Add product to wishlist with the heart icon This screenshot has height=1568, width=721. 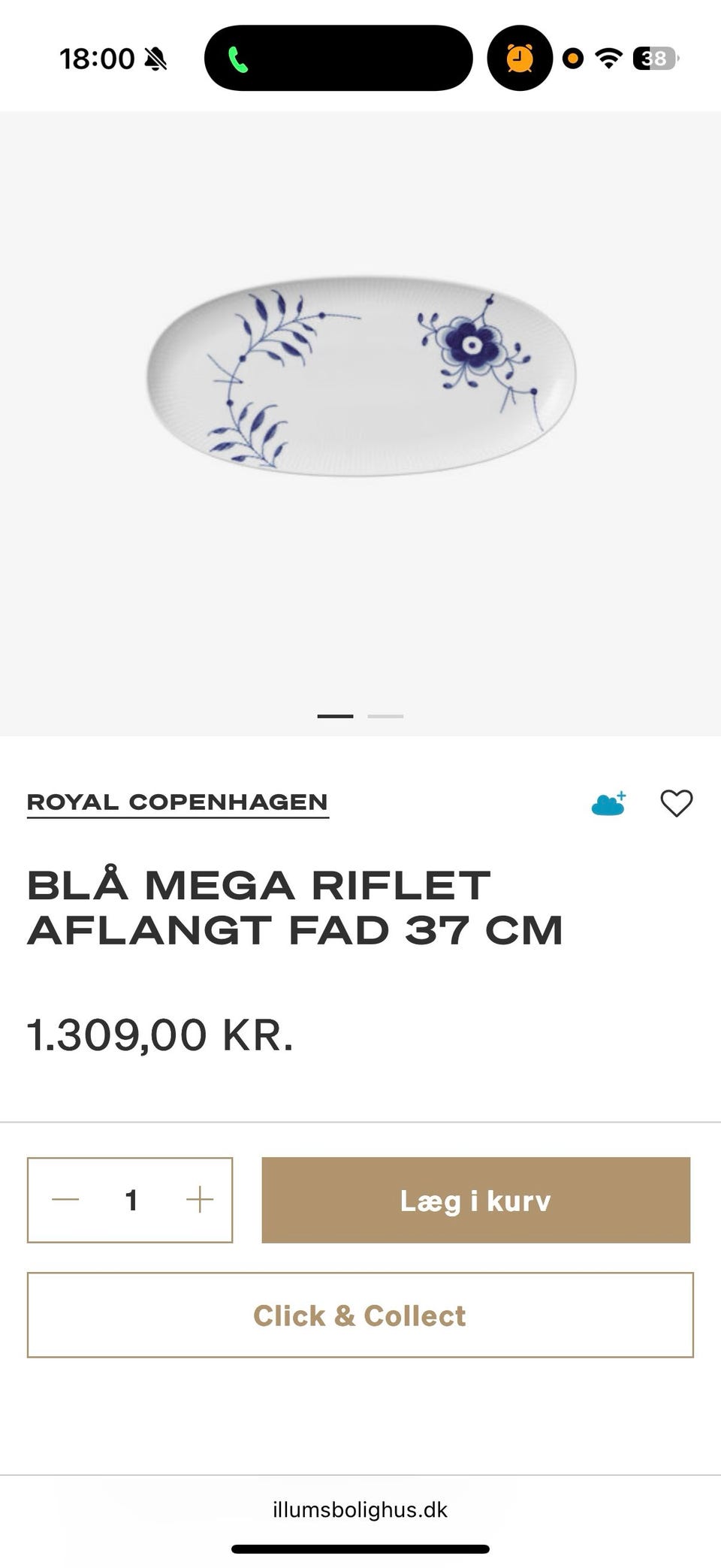[x=676, y=803]
